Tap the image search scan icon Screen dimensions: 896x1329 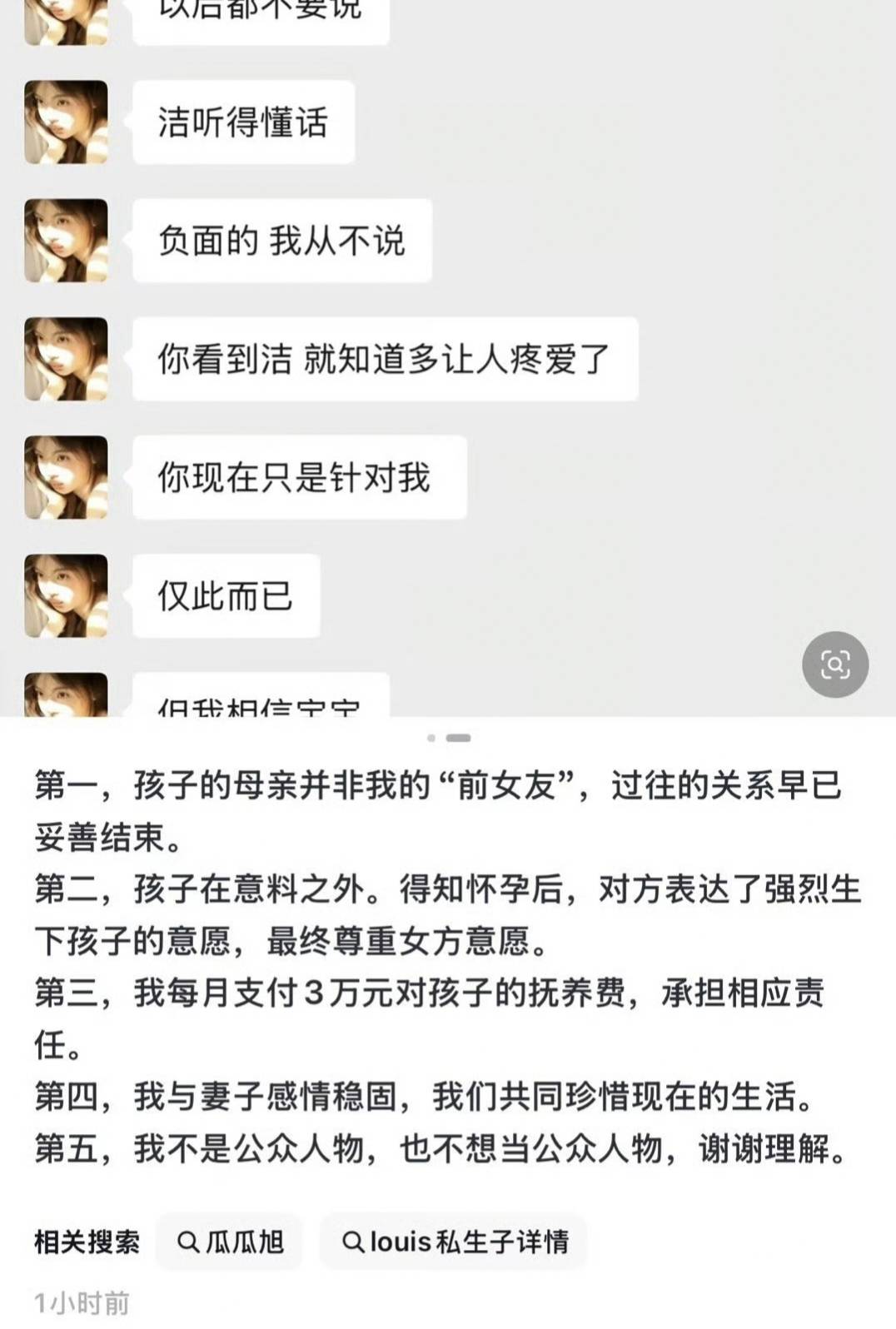coord(834,664)
